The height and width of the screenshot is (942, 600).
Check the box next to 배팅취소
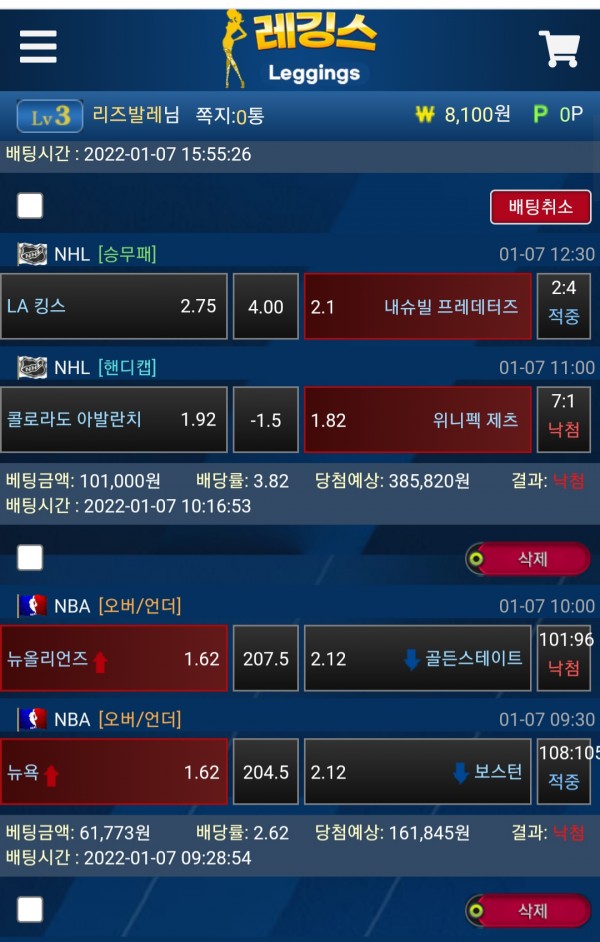coord(30,206)
